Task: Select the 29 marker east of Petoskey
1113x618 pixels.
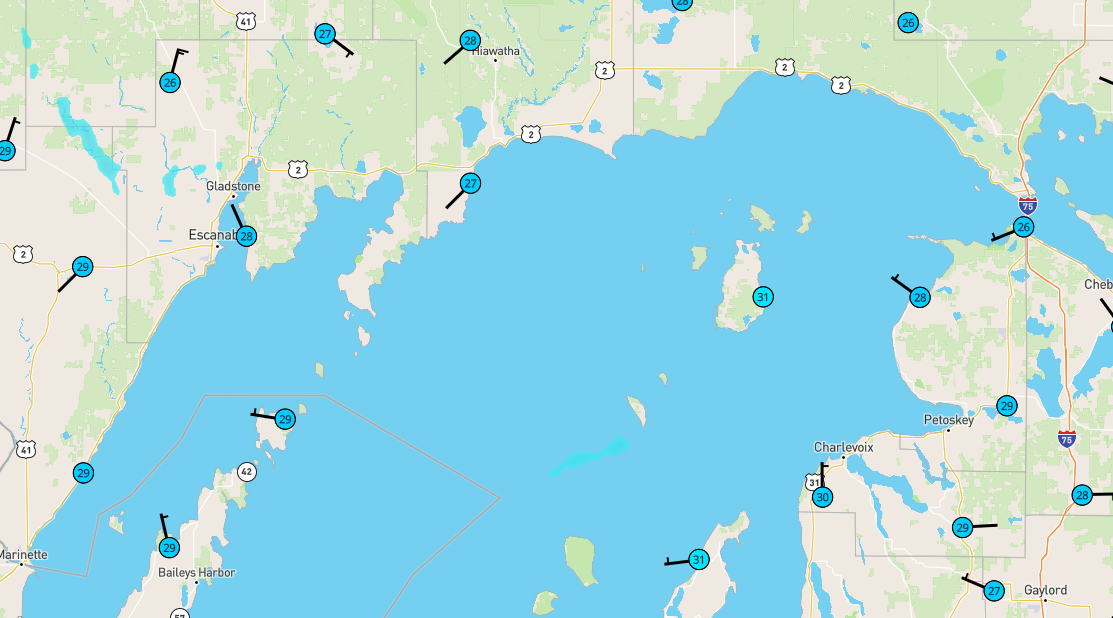Action: (1006, 406)
